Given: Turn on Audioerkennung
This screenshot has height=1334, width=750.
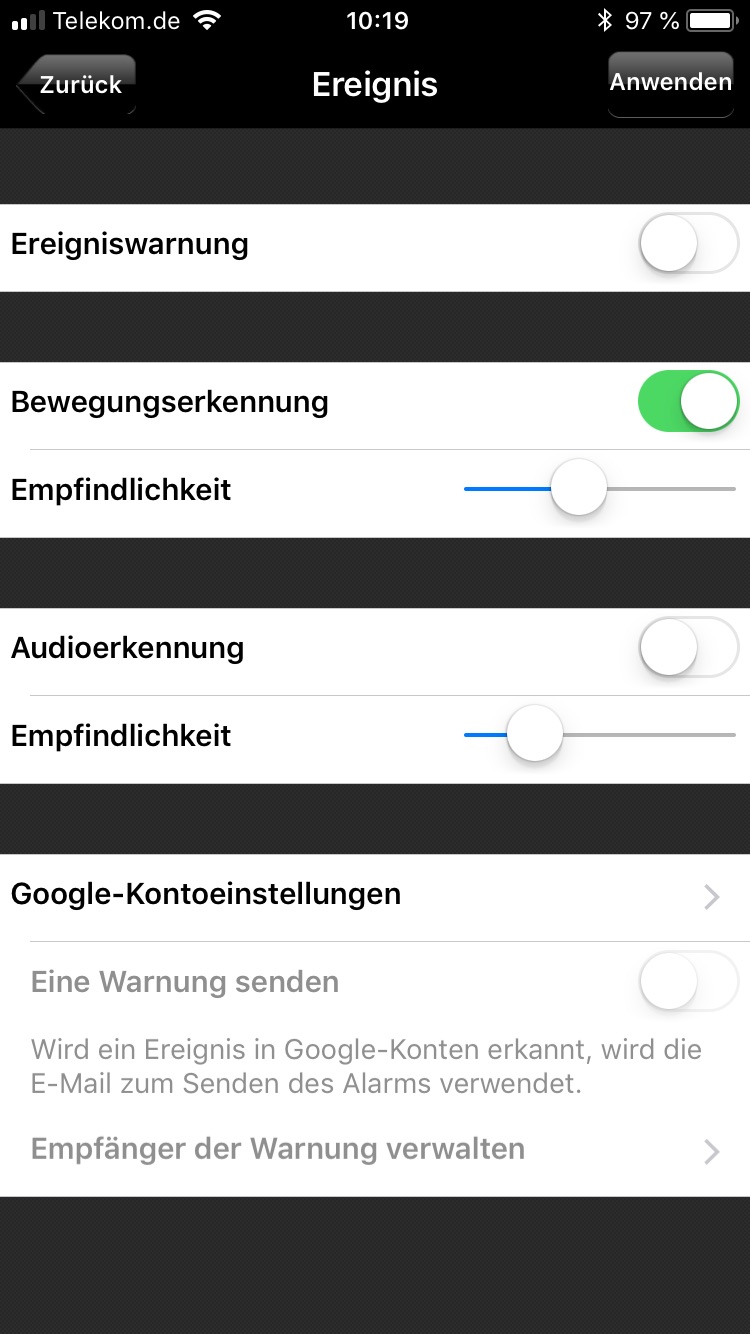Looking at the screenshot, I should pos(688,648).
